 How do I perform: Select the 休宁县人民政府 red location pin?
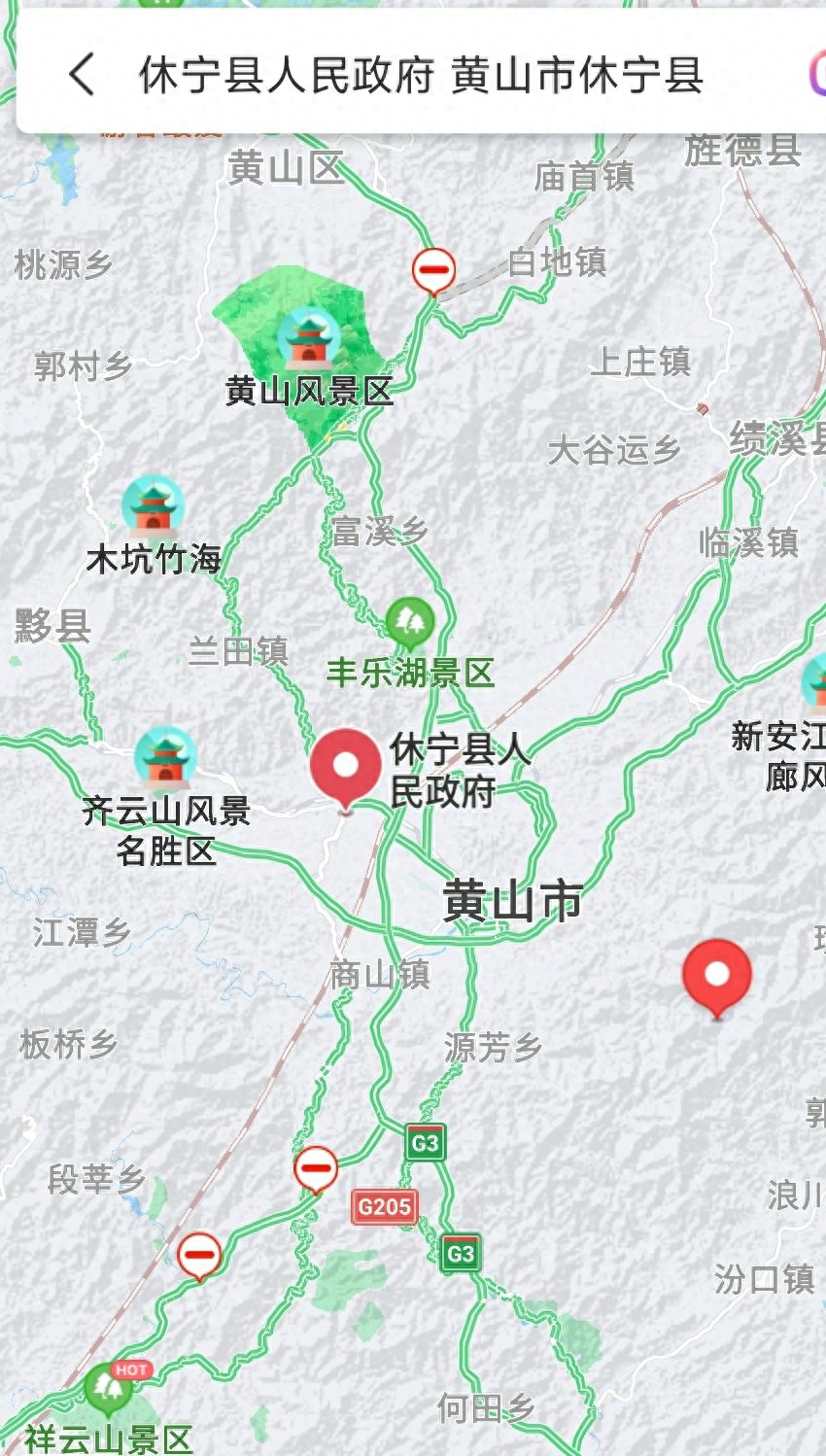tap(345, 766)
